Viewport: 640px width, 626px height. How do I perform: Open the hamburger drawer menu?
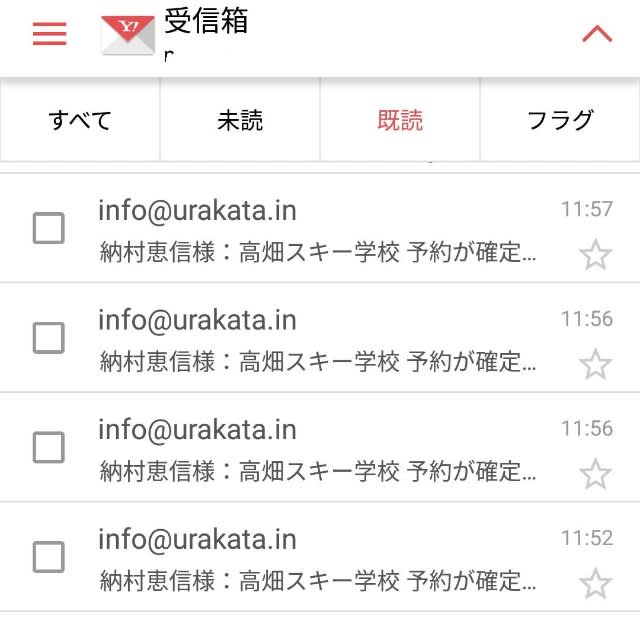pos(49,34)
